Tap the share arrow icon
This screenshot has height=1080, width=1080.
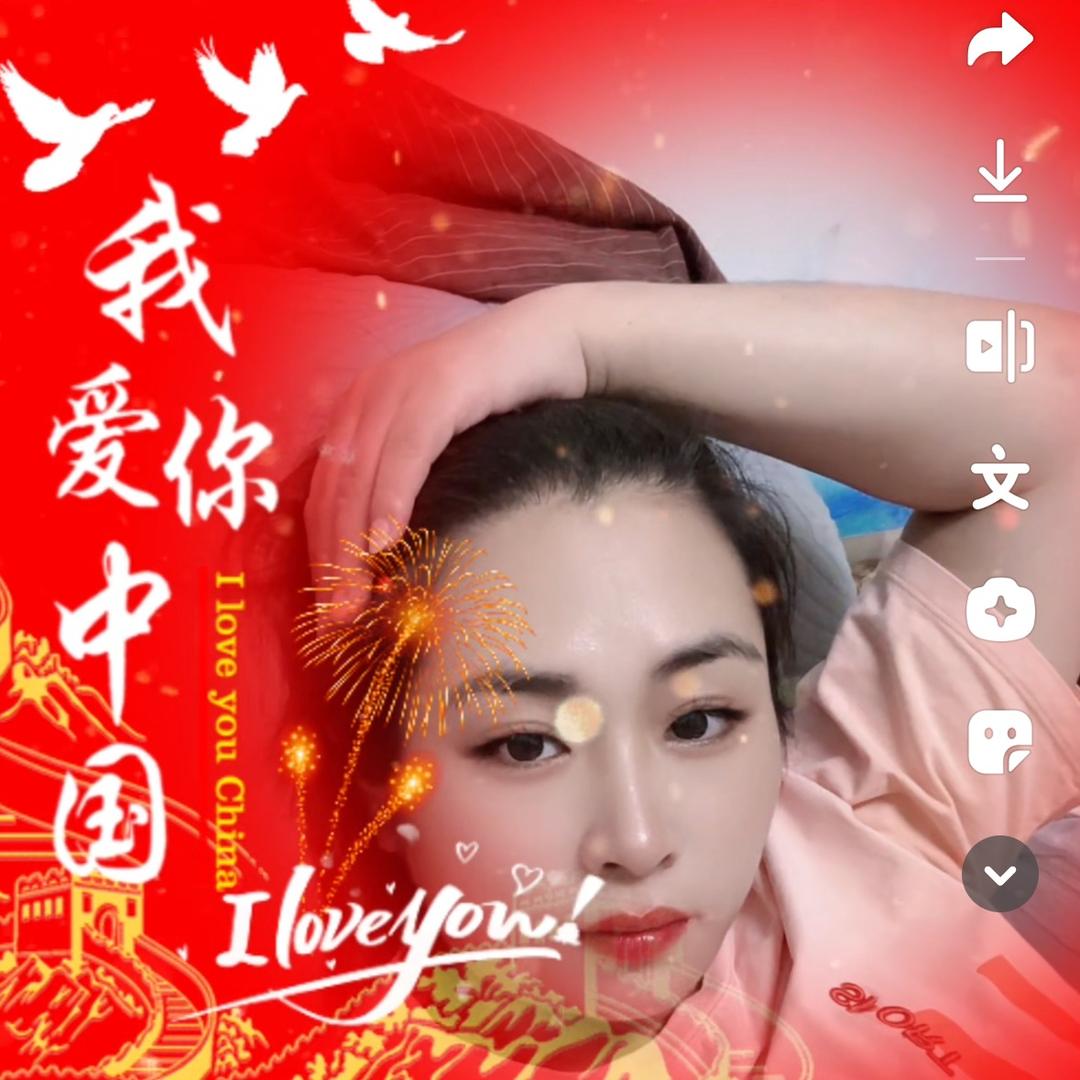point(1000,44)
